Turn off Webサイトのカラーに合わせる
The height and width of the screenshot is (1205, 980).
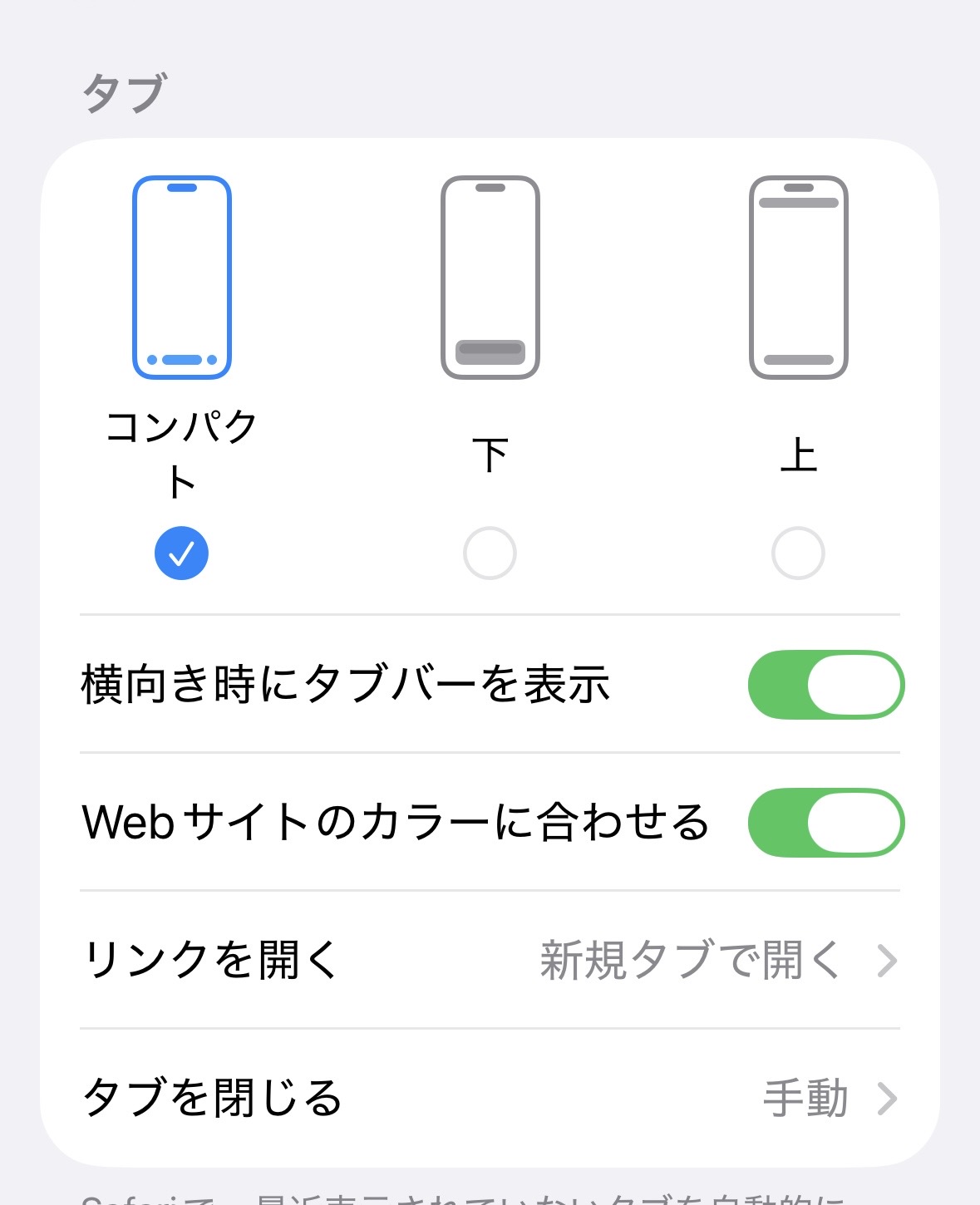click(x=825, y=823)
